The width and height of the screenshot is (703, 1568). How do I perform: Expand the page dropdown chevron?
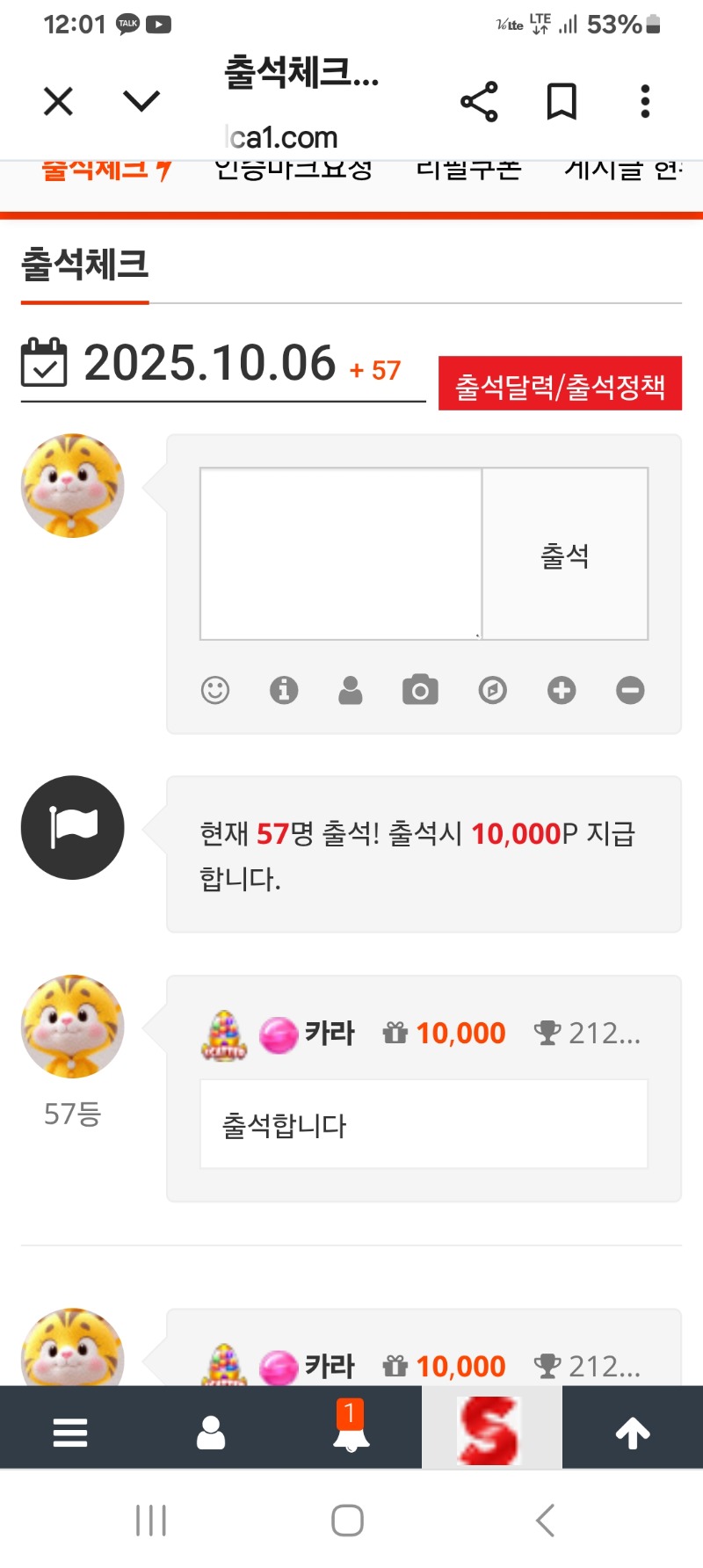coord(141,102)
